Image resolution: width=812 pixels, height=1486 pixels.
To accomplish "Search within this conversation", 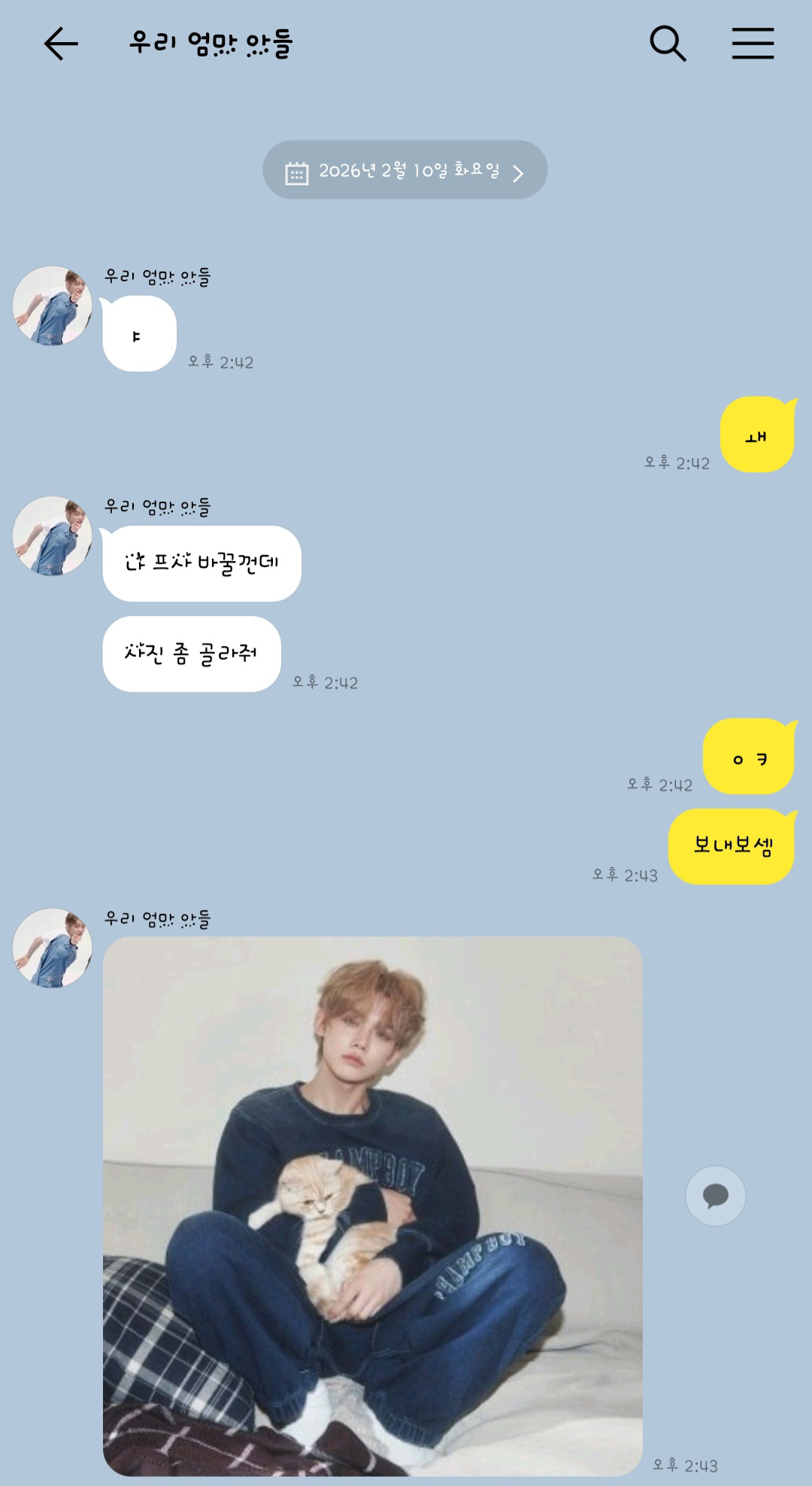I will [x=668, y=44].
